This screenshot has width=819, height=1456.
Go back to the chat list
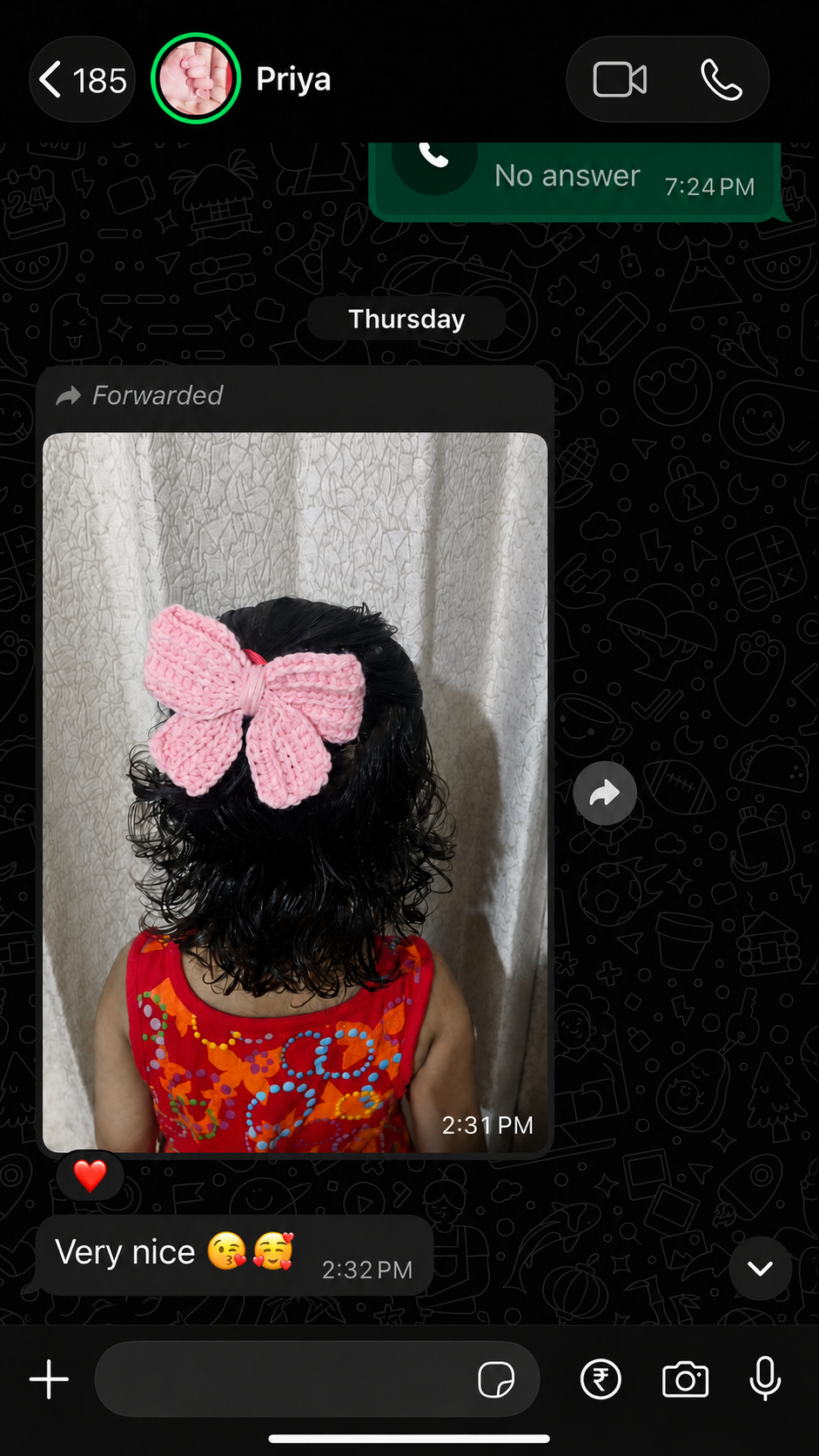[83, 80]
